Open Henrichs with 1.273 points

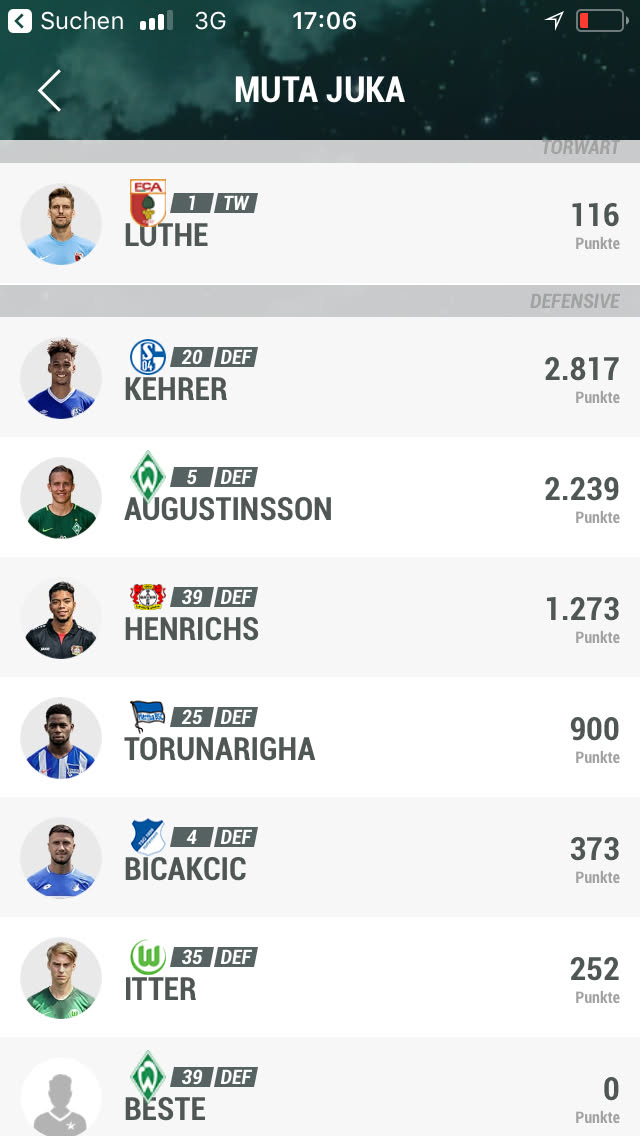320,617
